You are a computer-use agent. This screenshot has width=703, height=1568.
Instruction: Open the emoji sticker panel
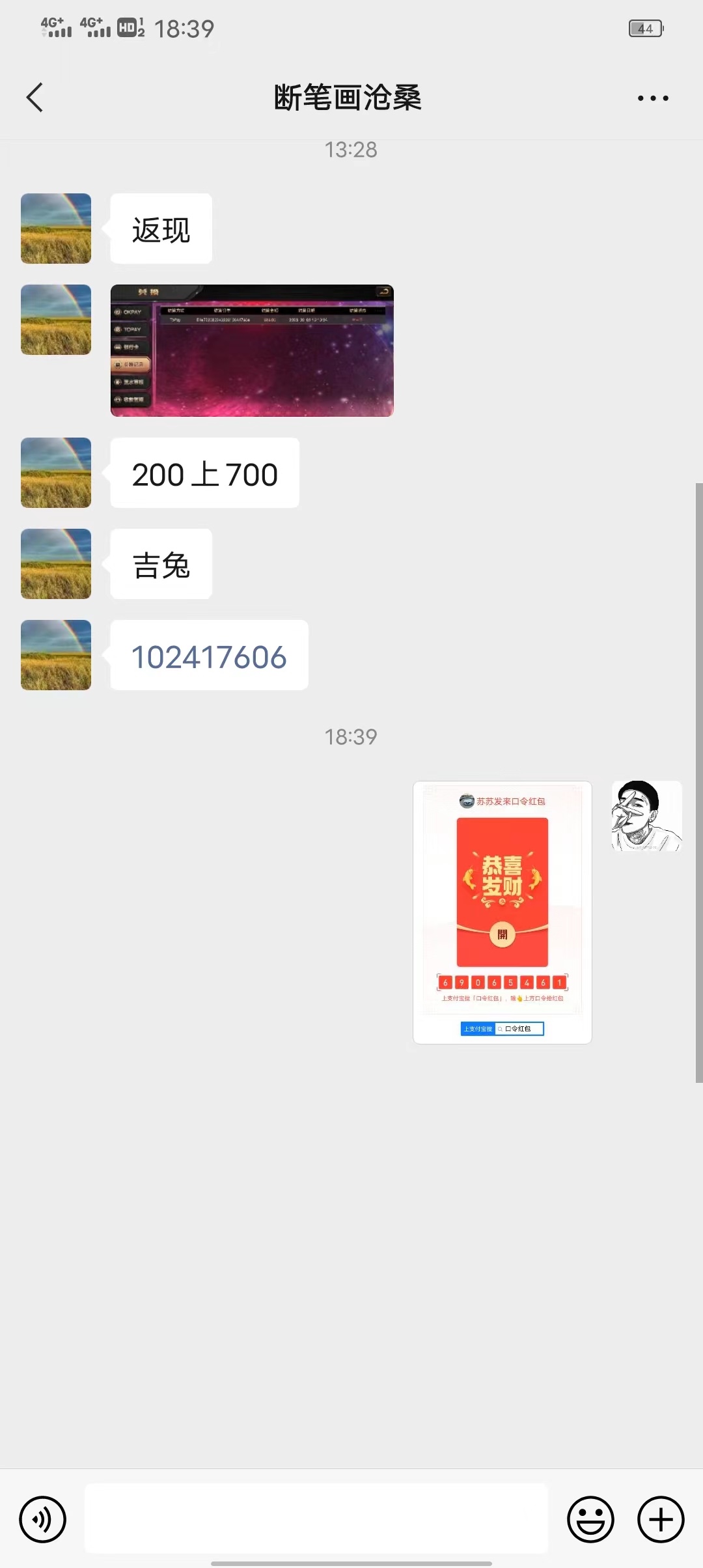(590, 1519)
